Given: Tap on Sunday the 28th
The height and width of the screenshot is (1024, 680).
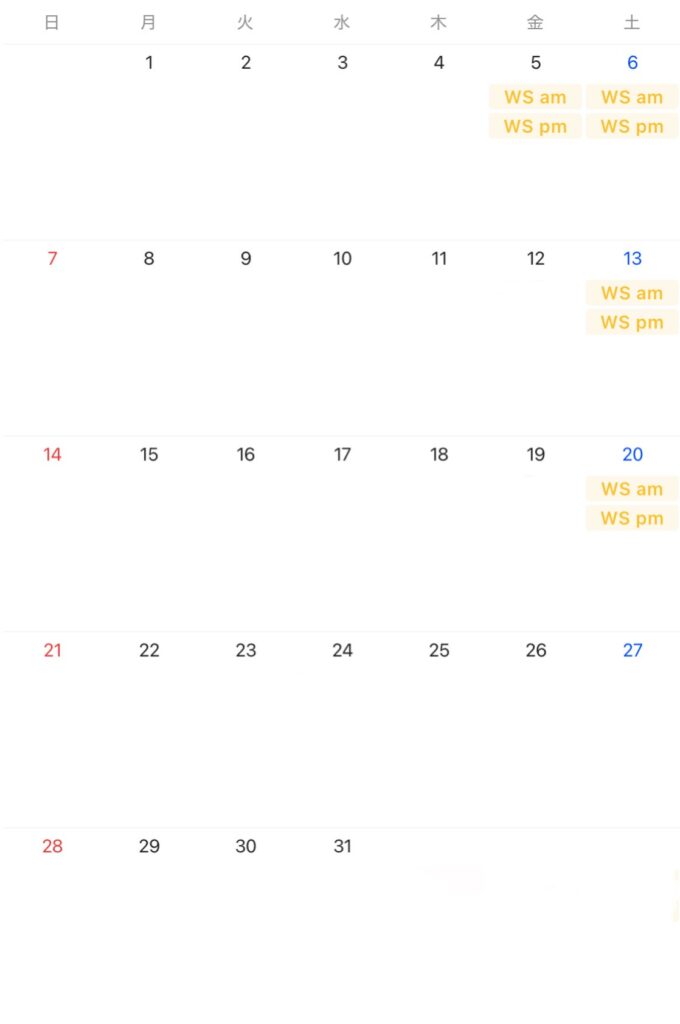Looking at the screenshot, I should (x=52, y=847).
